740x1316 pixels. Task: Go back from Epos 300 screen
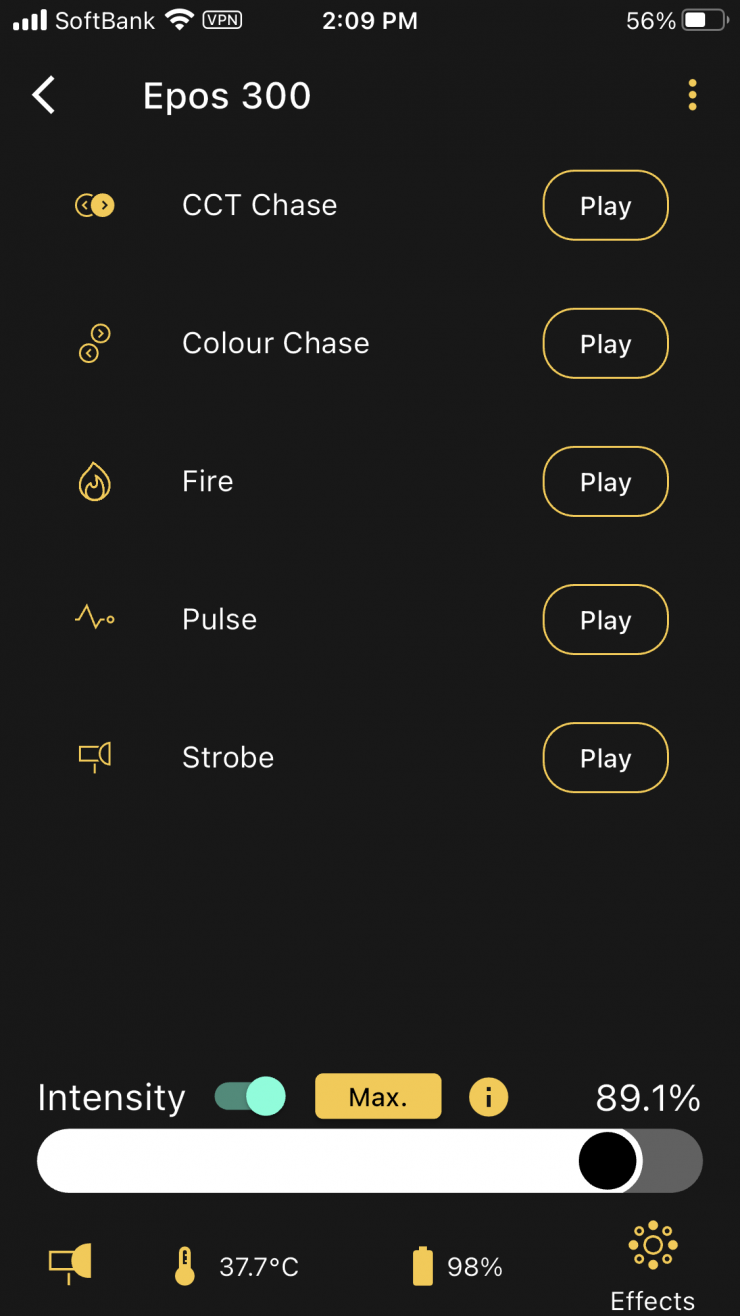tap(44, 96)
